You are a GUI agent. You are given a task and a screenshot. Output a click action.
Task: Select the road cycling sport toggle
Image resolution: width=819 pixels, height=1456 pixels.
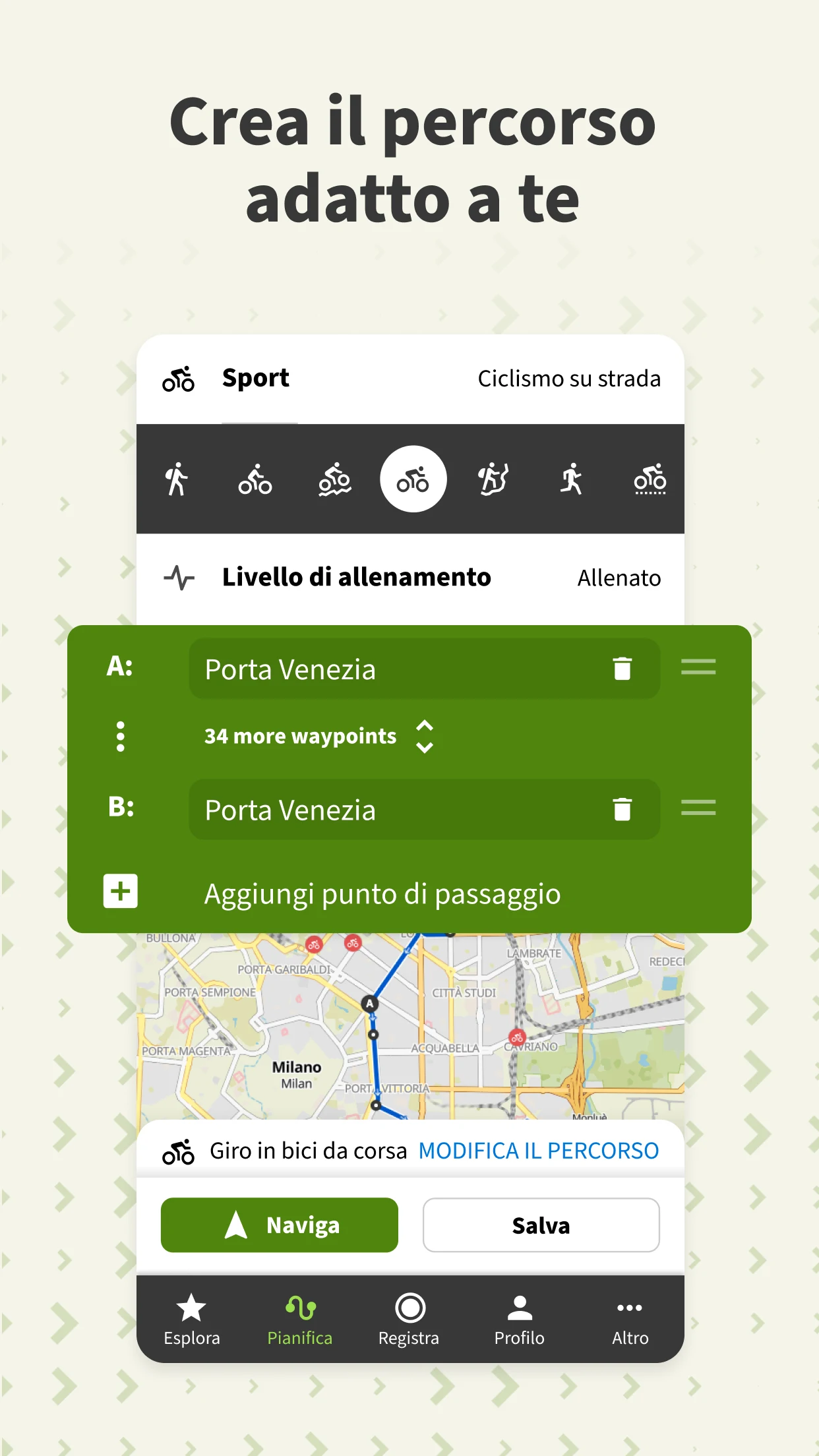click(x=413, y=479)
